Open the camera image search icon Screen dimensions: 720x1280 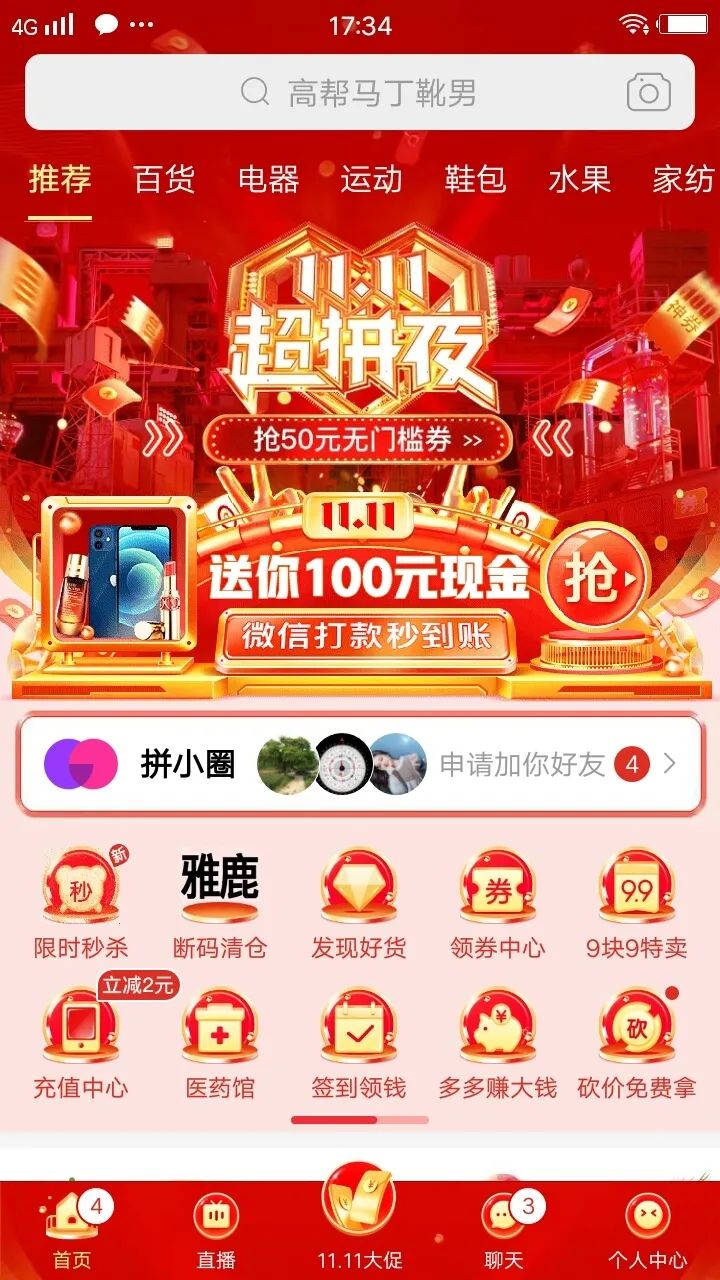coord(648,93)
